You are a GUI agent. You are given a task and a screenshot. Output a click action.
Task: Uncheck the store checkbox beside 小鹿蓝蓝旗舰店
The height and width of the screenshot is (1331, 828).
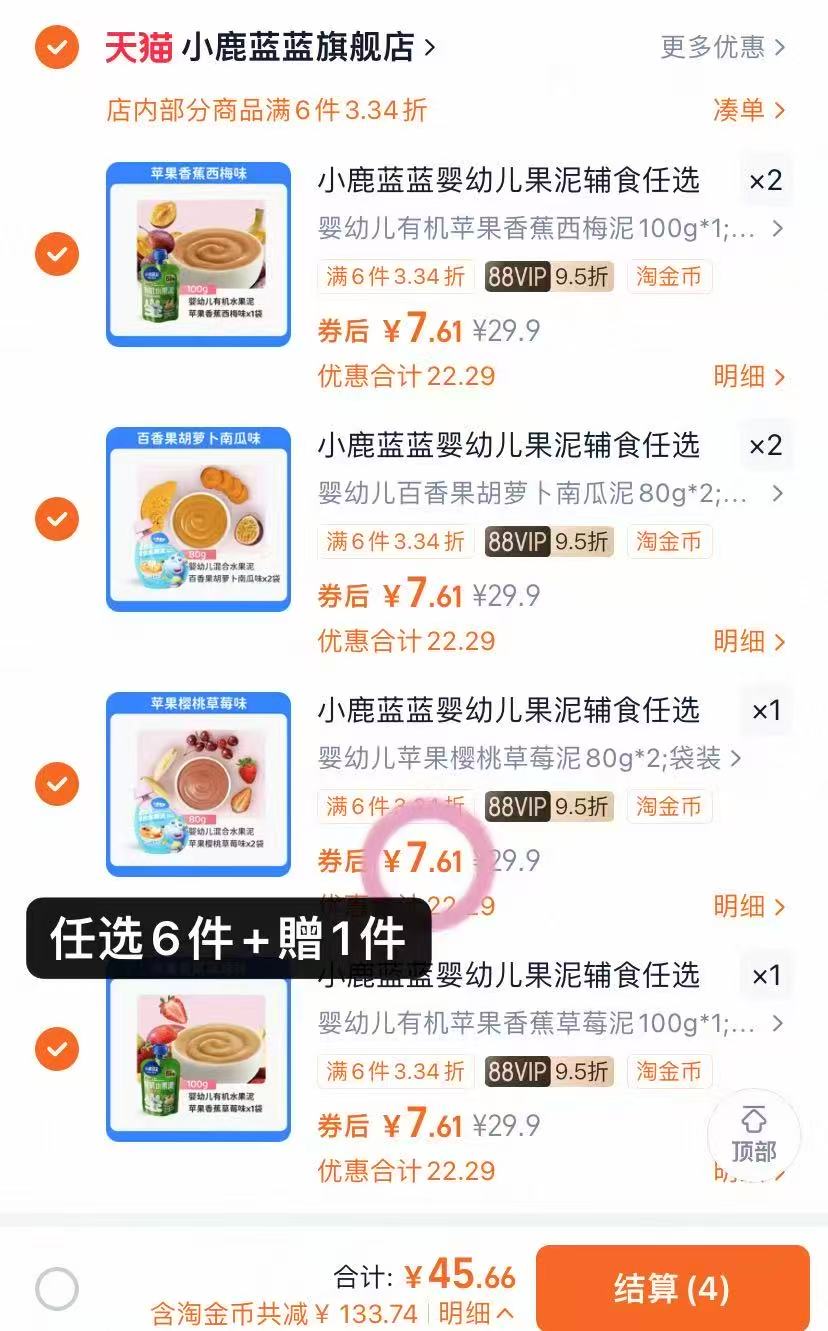(57, 47)
